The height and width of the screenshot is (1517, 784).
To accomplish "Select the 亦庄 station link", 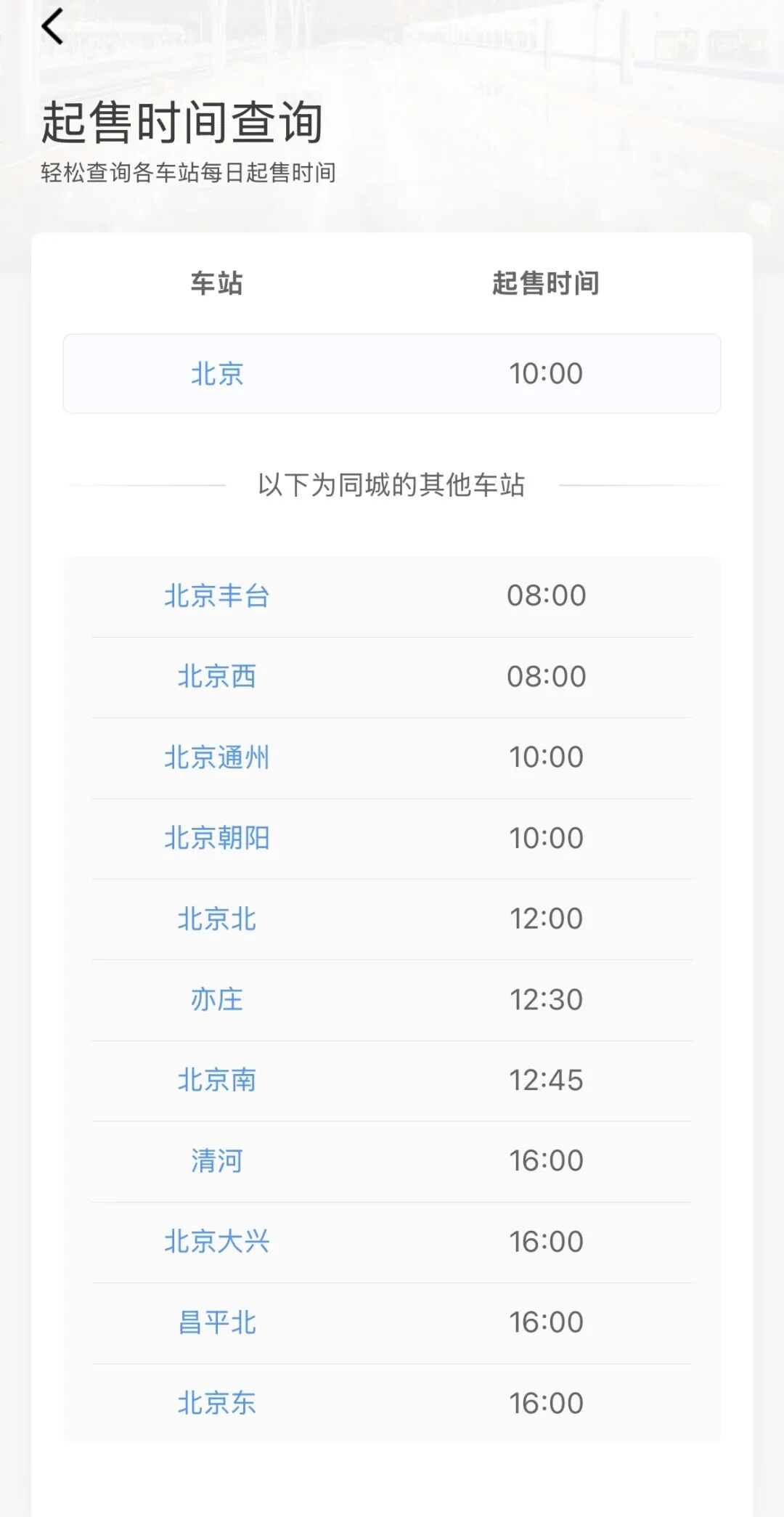I will (216, 999).
